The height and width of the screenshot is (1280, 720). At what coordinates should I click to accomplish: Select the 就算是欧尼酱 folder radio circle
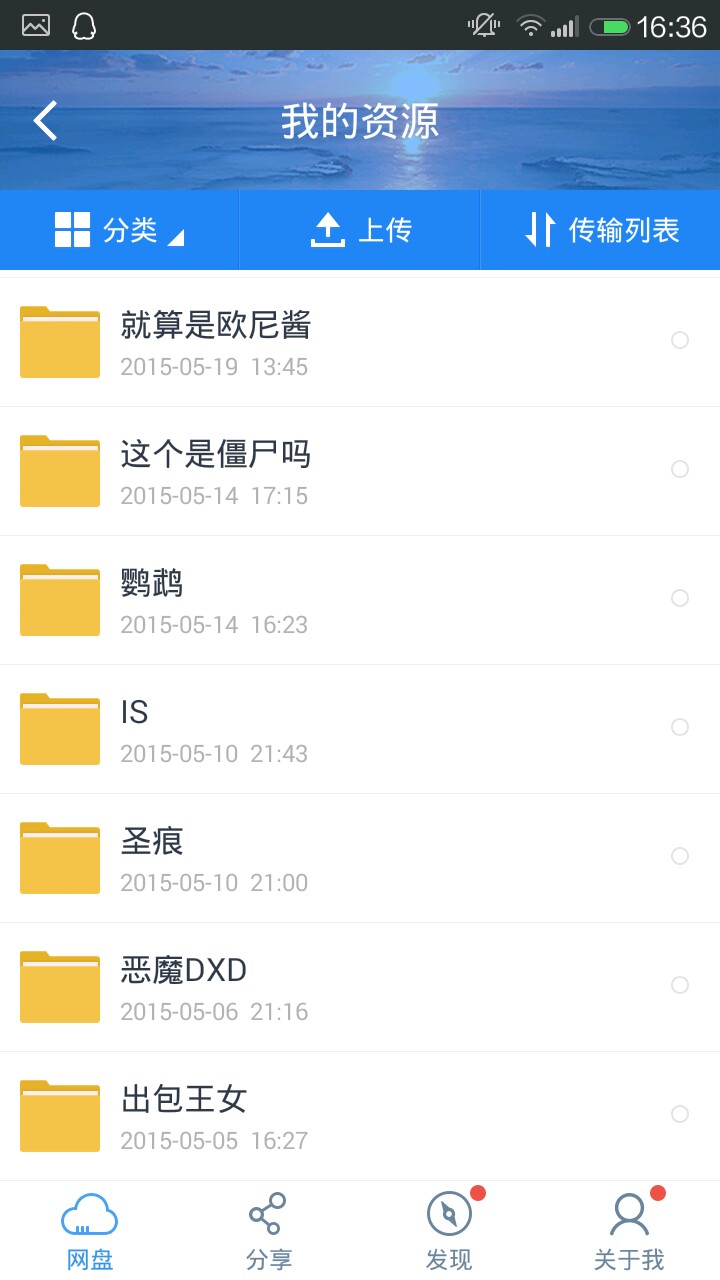[680, 340]
